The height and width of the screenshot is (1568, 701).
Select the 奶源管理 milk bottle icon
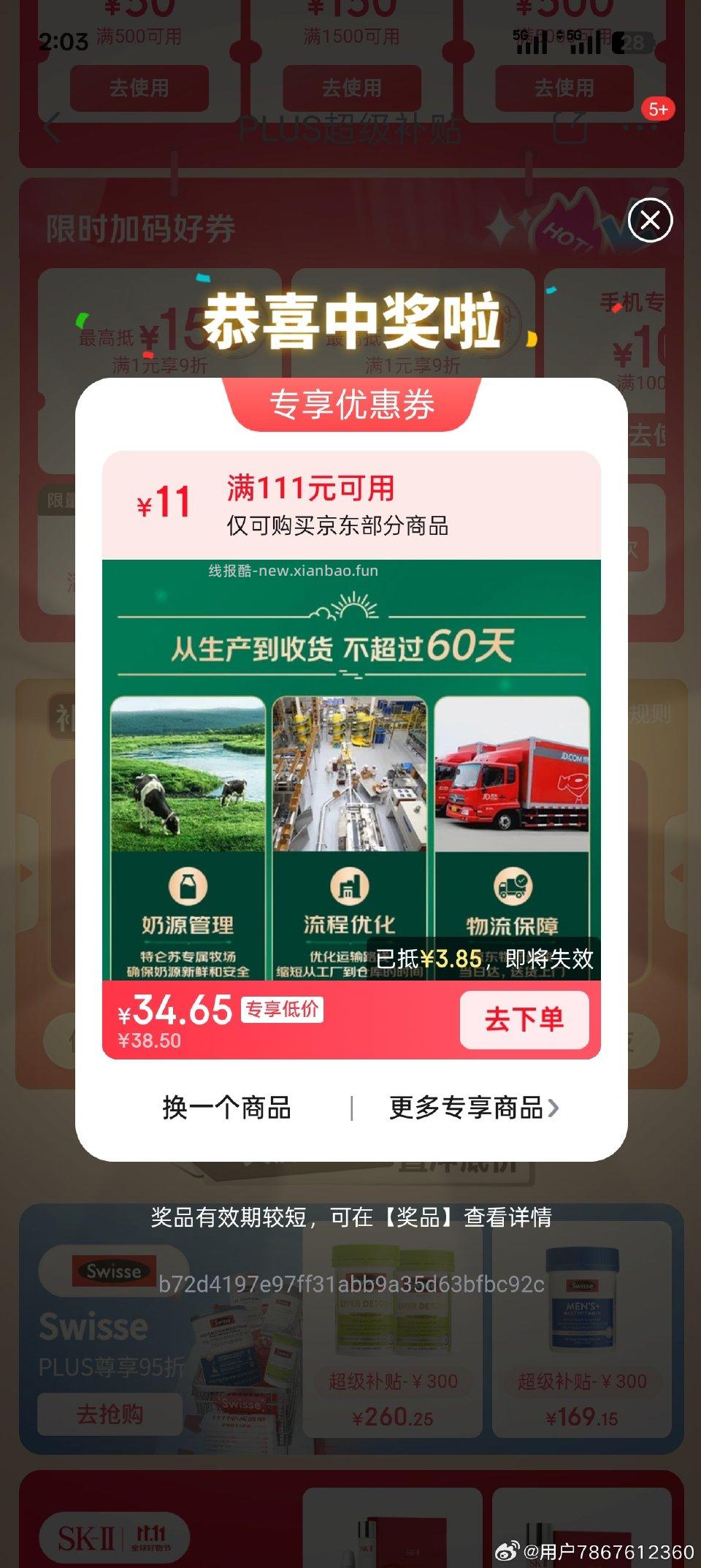(188, 886)
